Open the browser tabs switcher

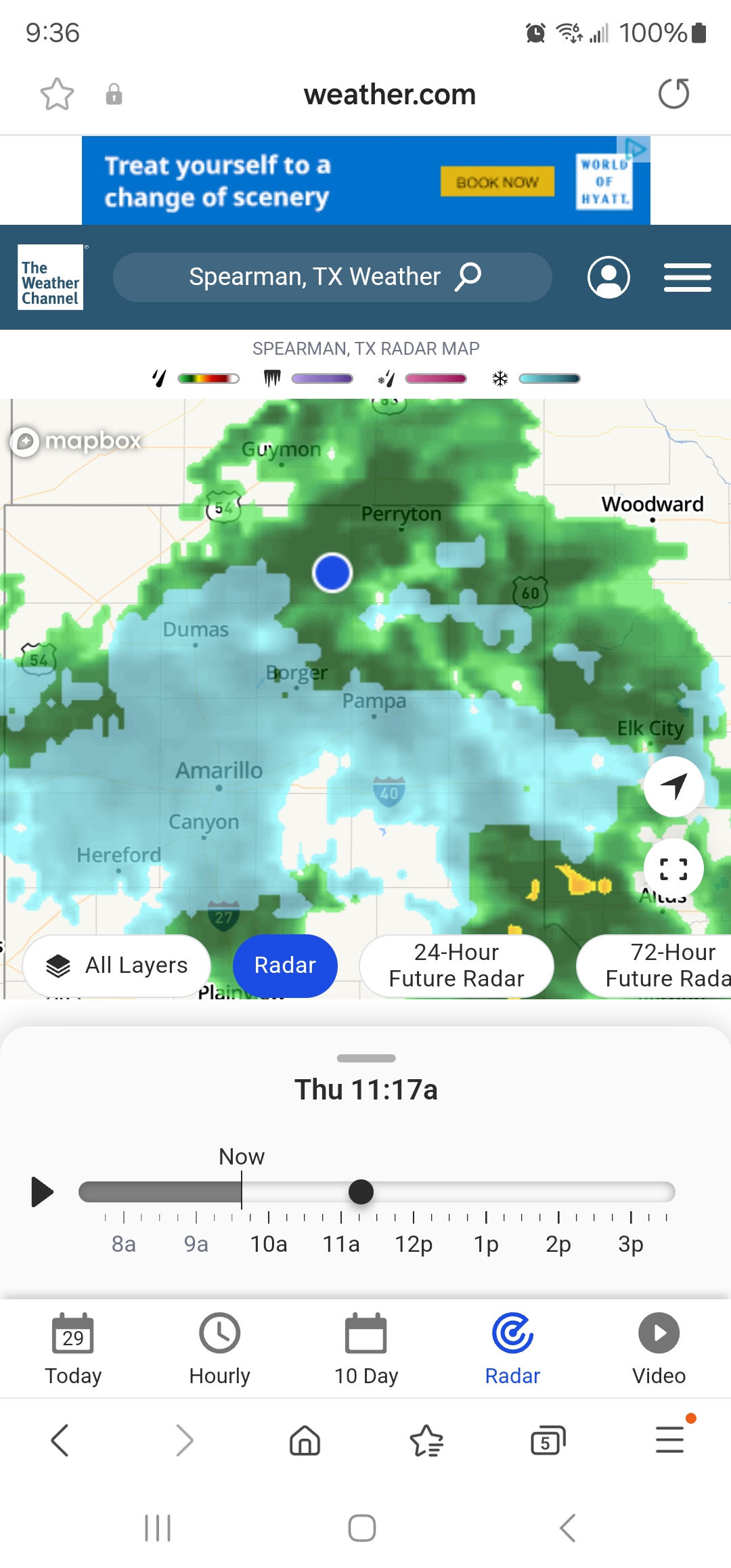coord(548,1440)
